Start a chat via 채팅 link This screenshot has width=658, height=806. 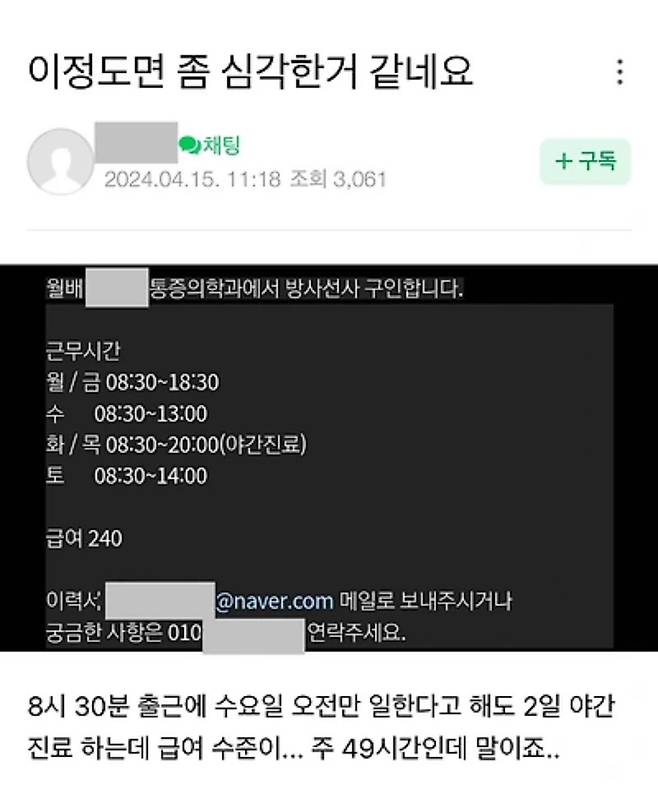[x=210, y=145]
